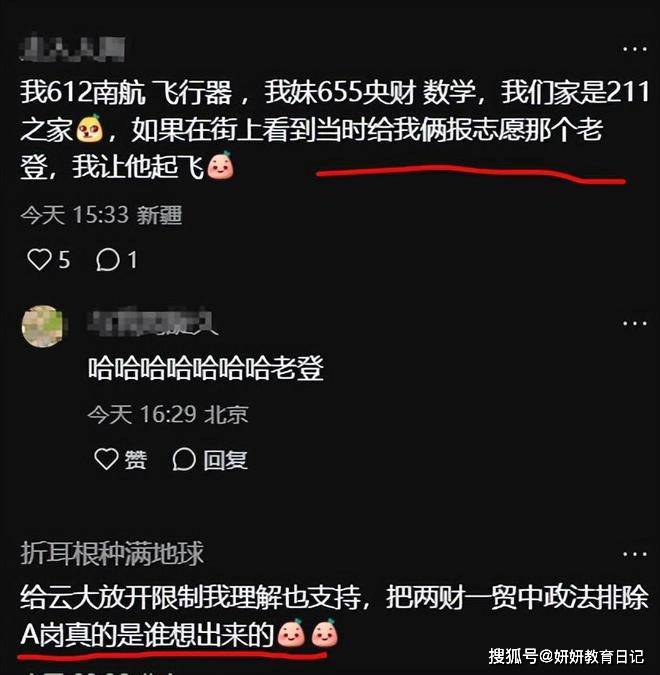Tap 赞 under the 哈哈哈老登 reply
Image resolution: width=660 pixels, height=675 pixels.
pos(119,459)
